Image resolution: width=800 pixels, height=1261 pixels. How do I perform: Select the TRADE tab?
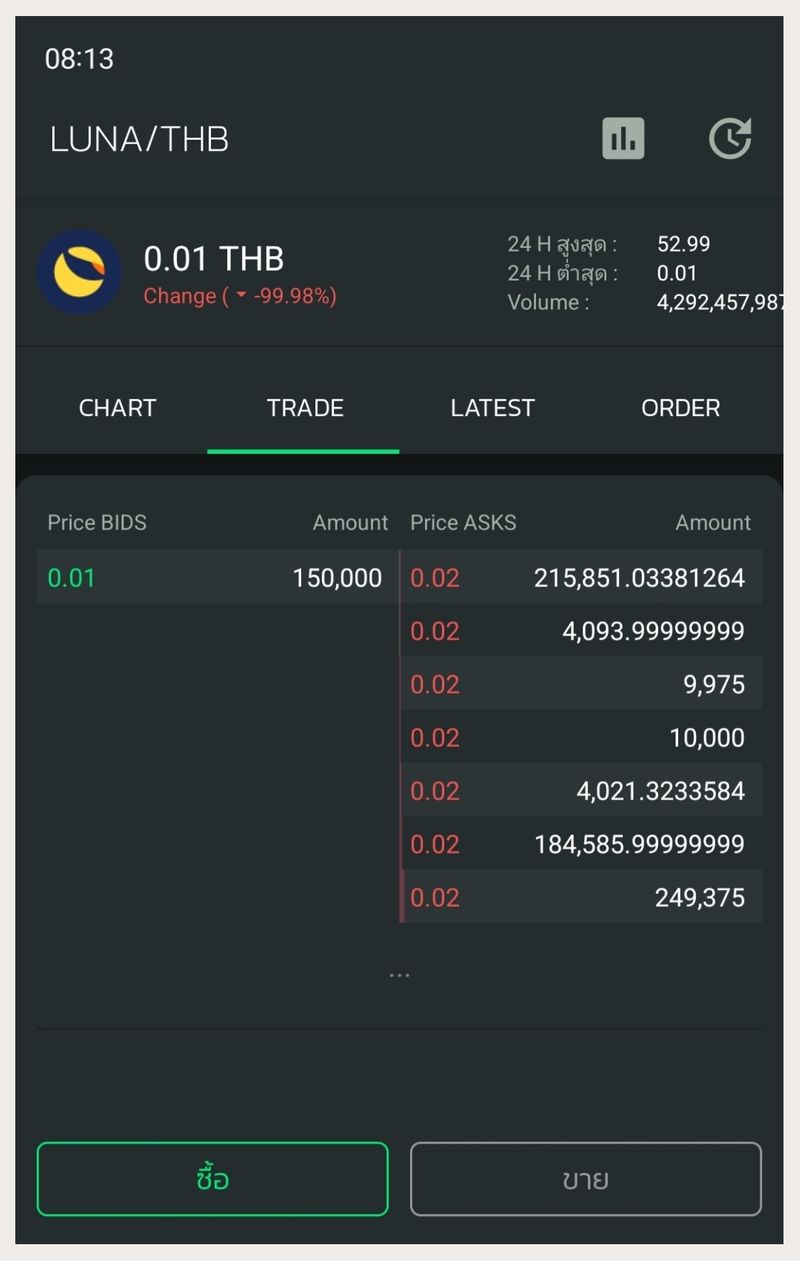click(x=305, y=408)
